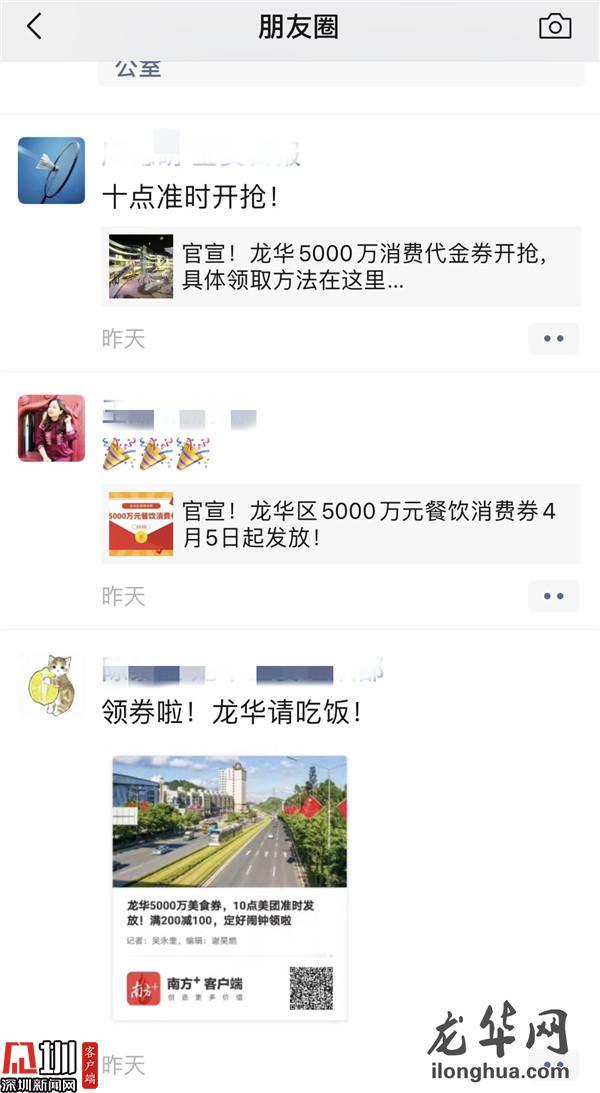
Task: Go back from 朋友圈
Action: coord(35,27)
